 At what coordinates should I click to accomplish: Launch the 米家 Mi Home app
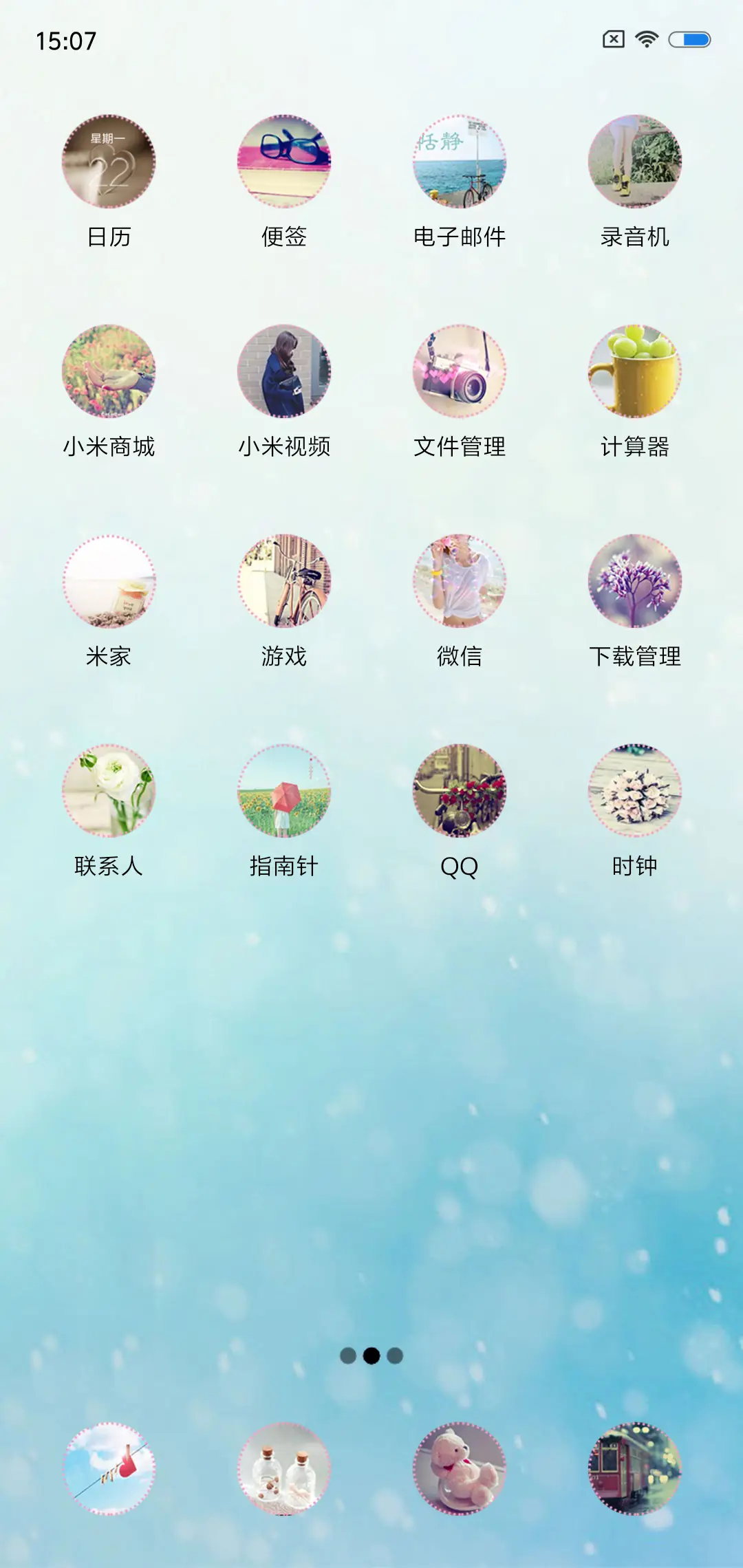click(x=110, y=583)
